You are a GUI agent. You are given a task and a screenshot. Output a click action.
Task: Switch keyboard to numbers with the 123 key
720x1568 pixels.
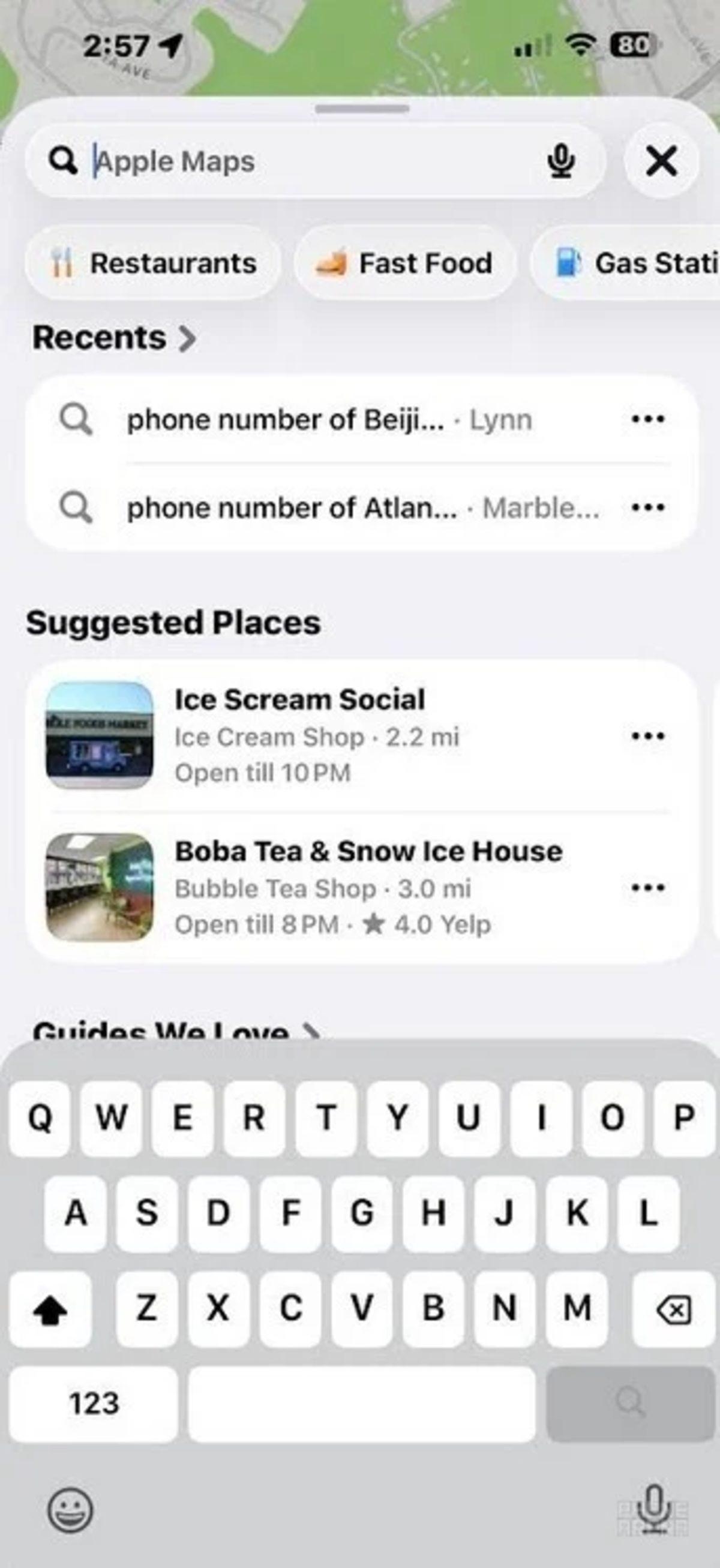tap(94, 1404)
